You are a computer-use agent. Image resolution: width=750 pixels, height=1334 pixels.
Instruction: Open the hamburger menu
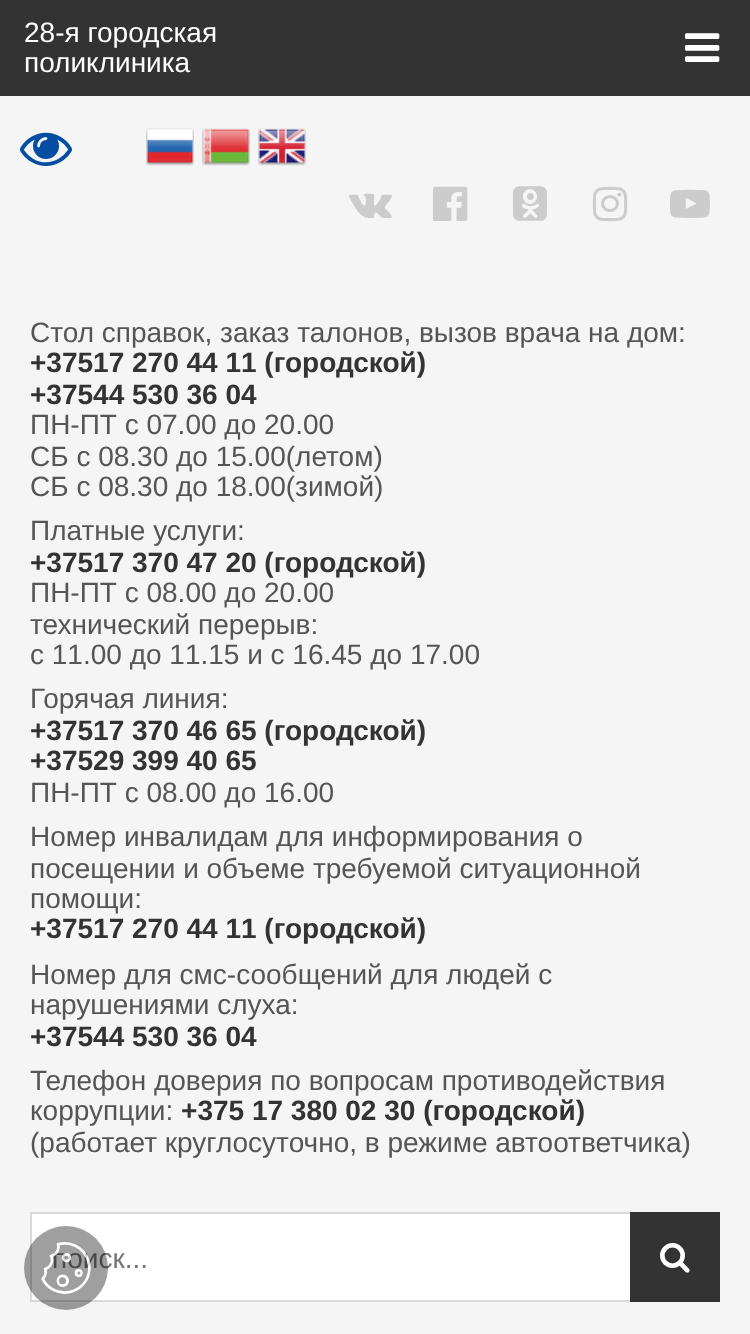[x=702, y=47]
